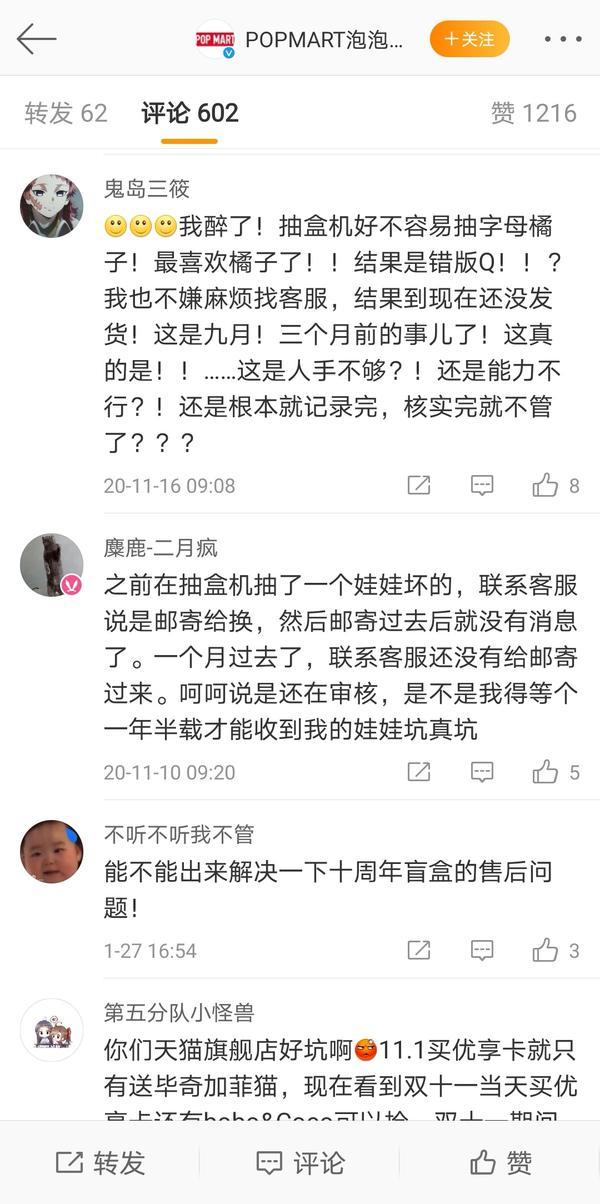Open the three-dot overflow menu
This screenshot has height=1204, width=600.
tap(562, 40)
